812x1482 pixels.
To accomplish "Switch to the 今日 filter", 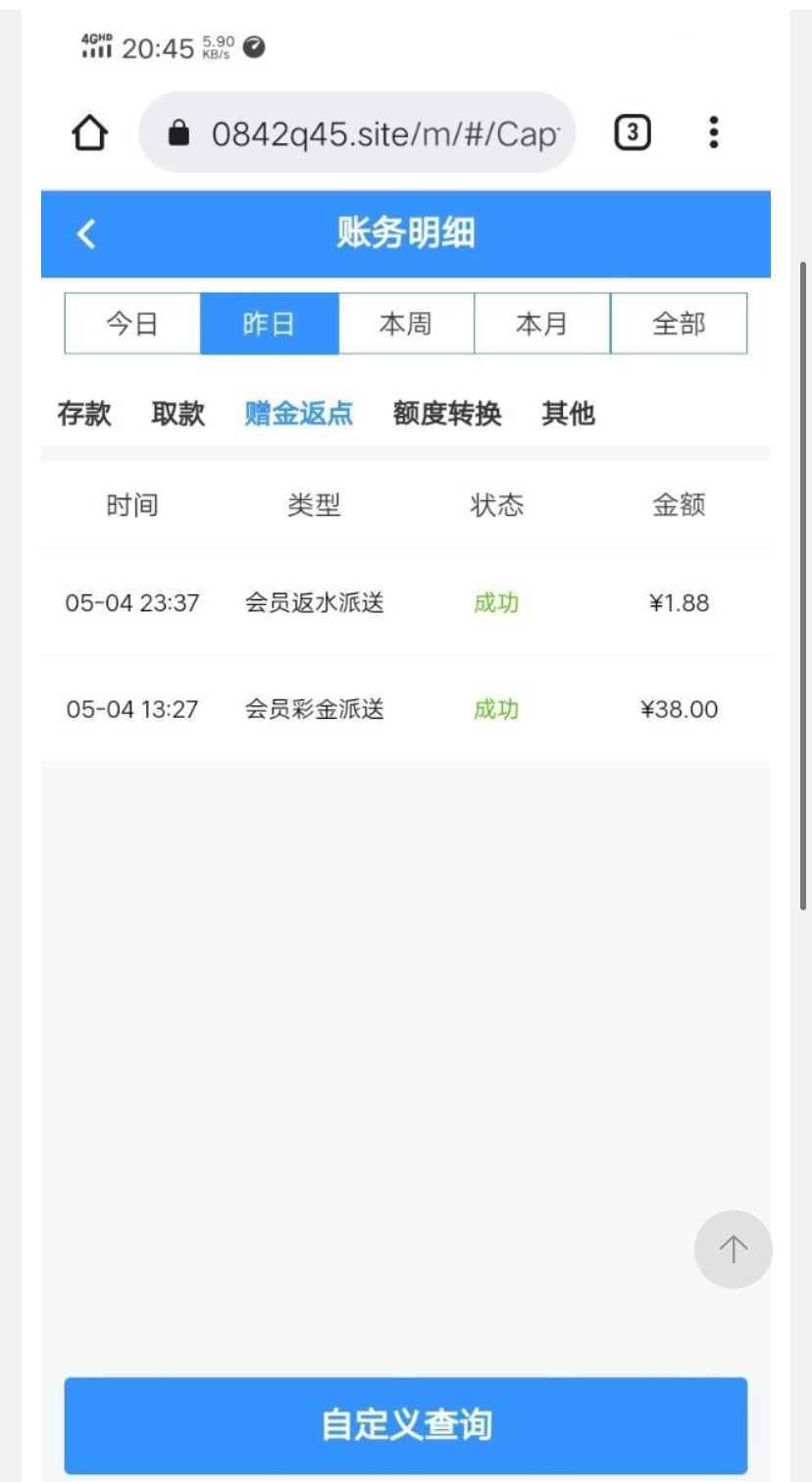I will (132, 324).
